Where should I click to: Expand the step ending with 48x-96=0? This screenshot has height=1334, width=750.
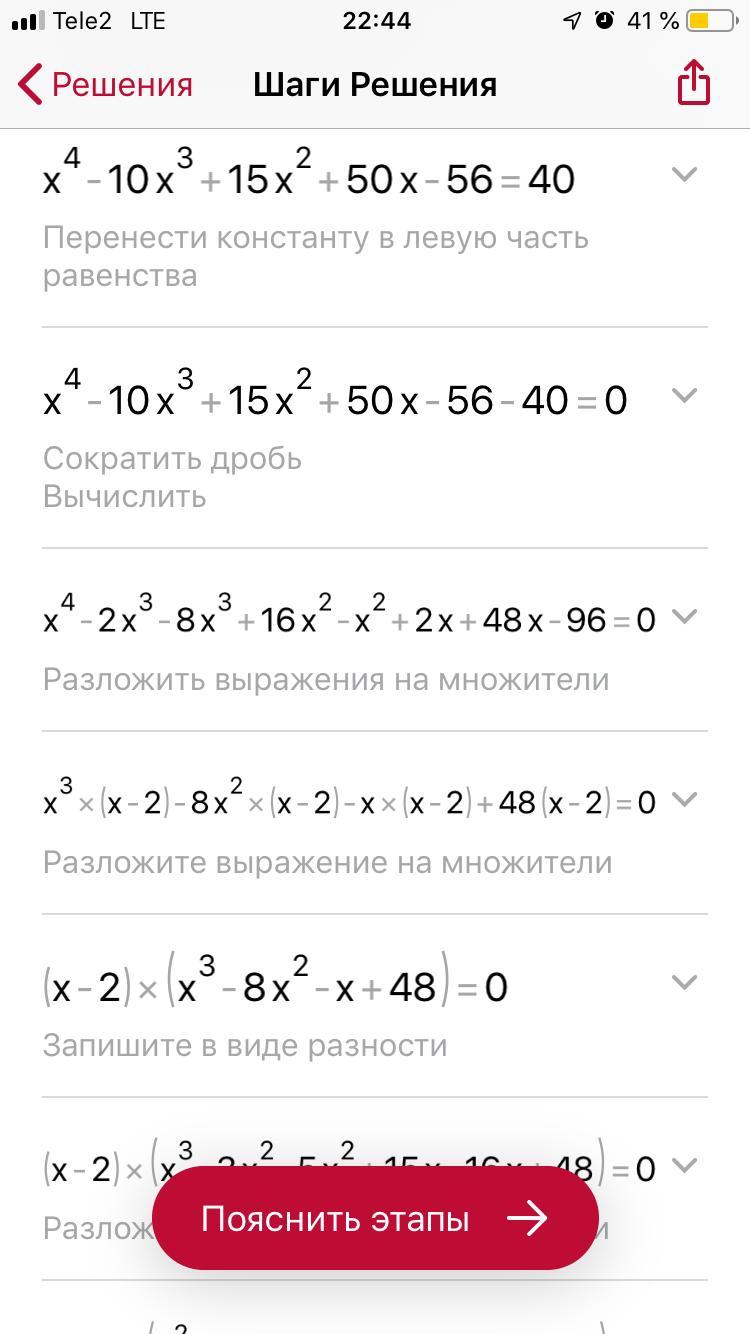point(684,617)
